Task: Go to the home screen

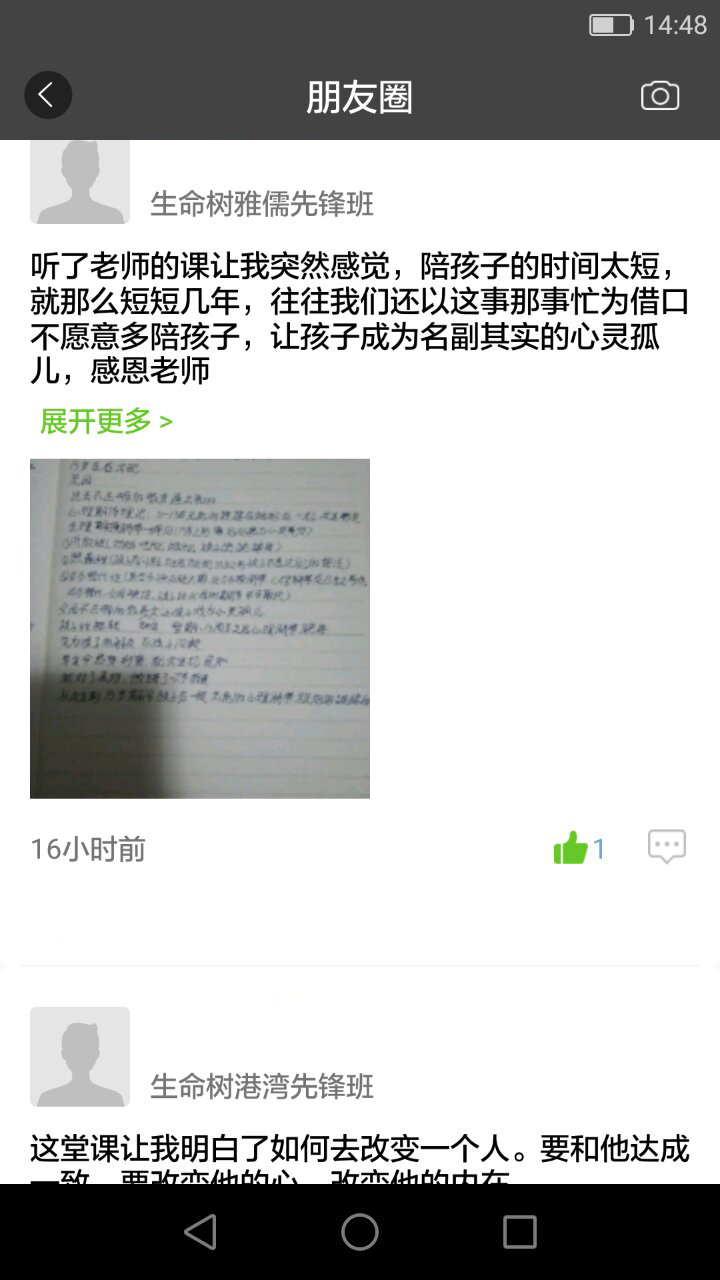Action: point(360,1232)
